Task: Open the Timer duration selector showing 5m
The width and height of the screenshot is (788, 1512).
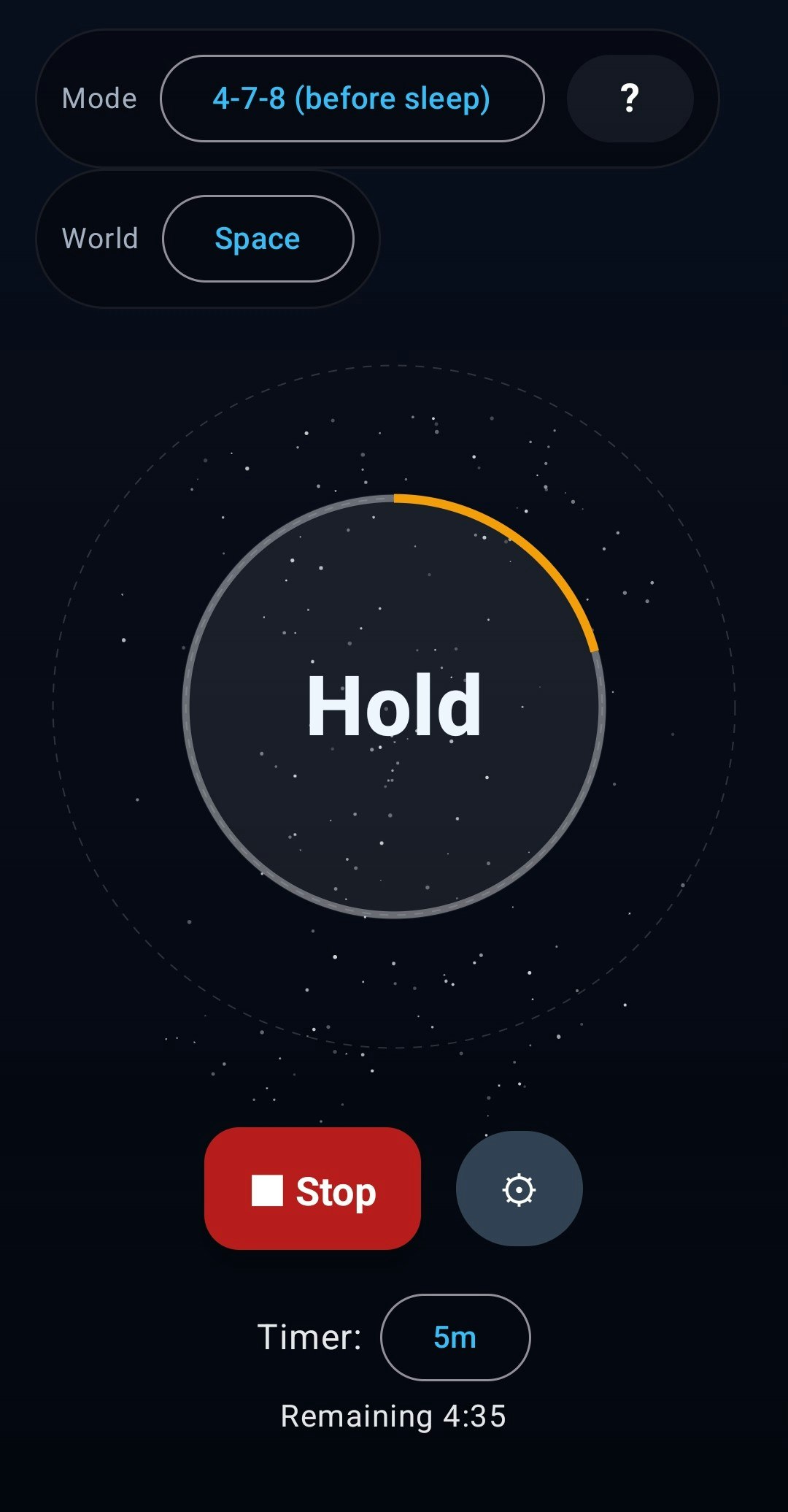Action: click(454, 1337)
